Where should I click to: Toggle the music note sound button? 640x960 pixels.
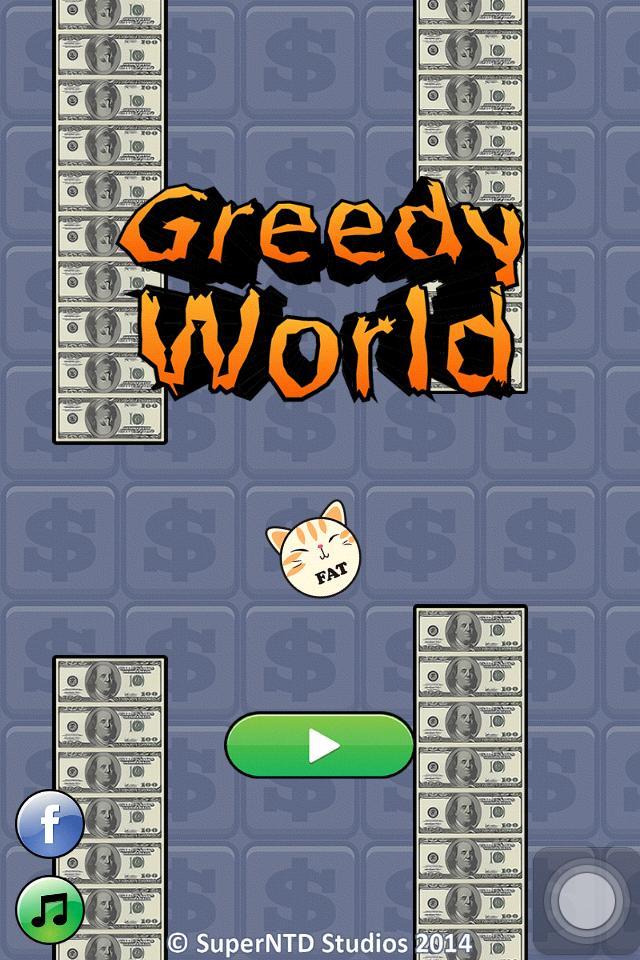point(50,909)
